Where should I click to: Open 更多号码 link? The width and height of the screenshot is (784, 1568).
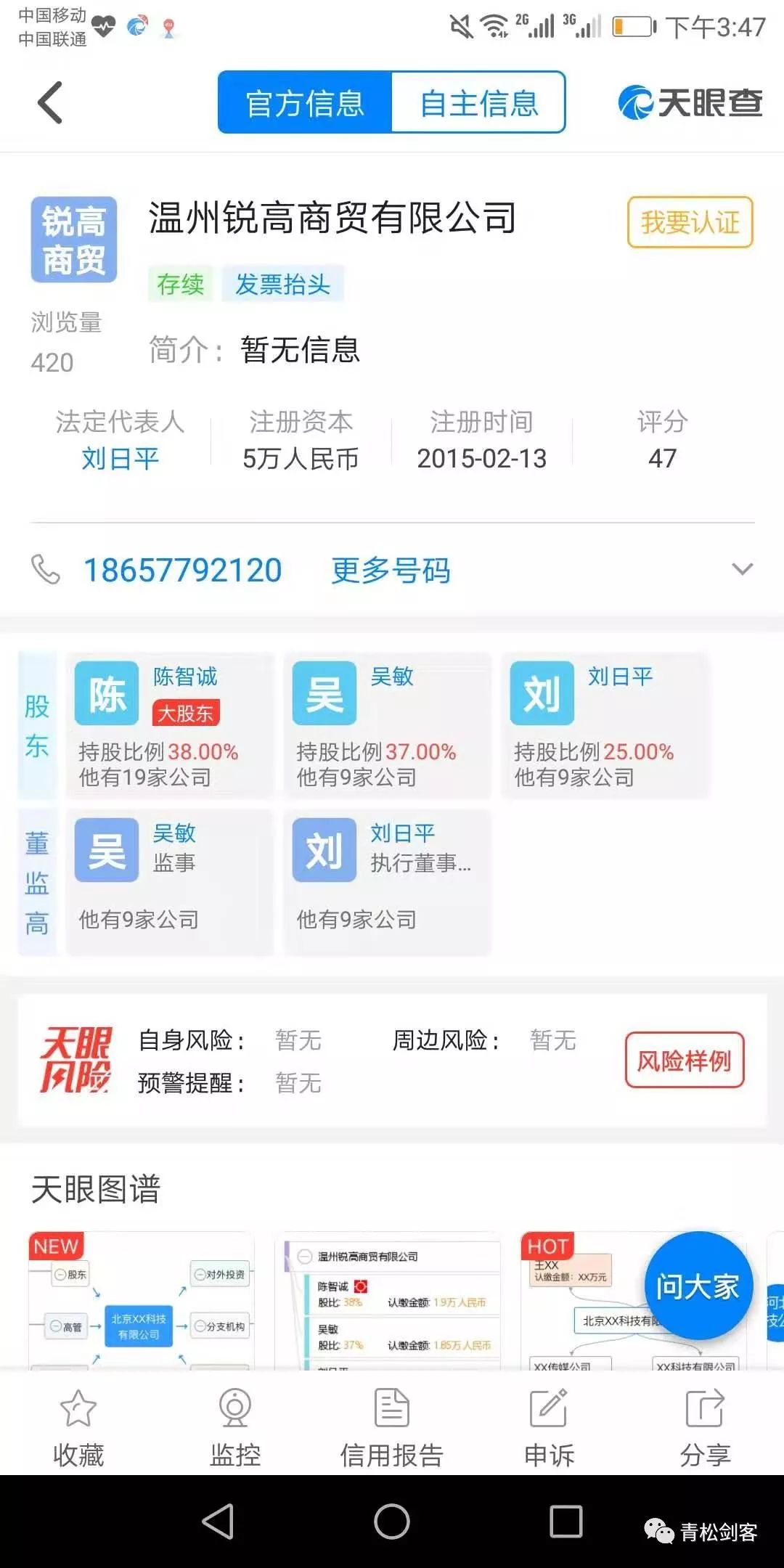pos(391,571)
